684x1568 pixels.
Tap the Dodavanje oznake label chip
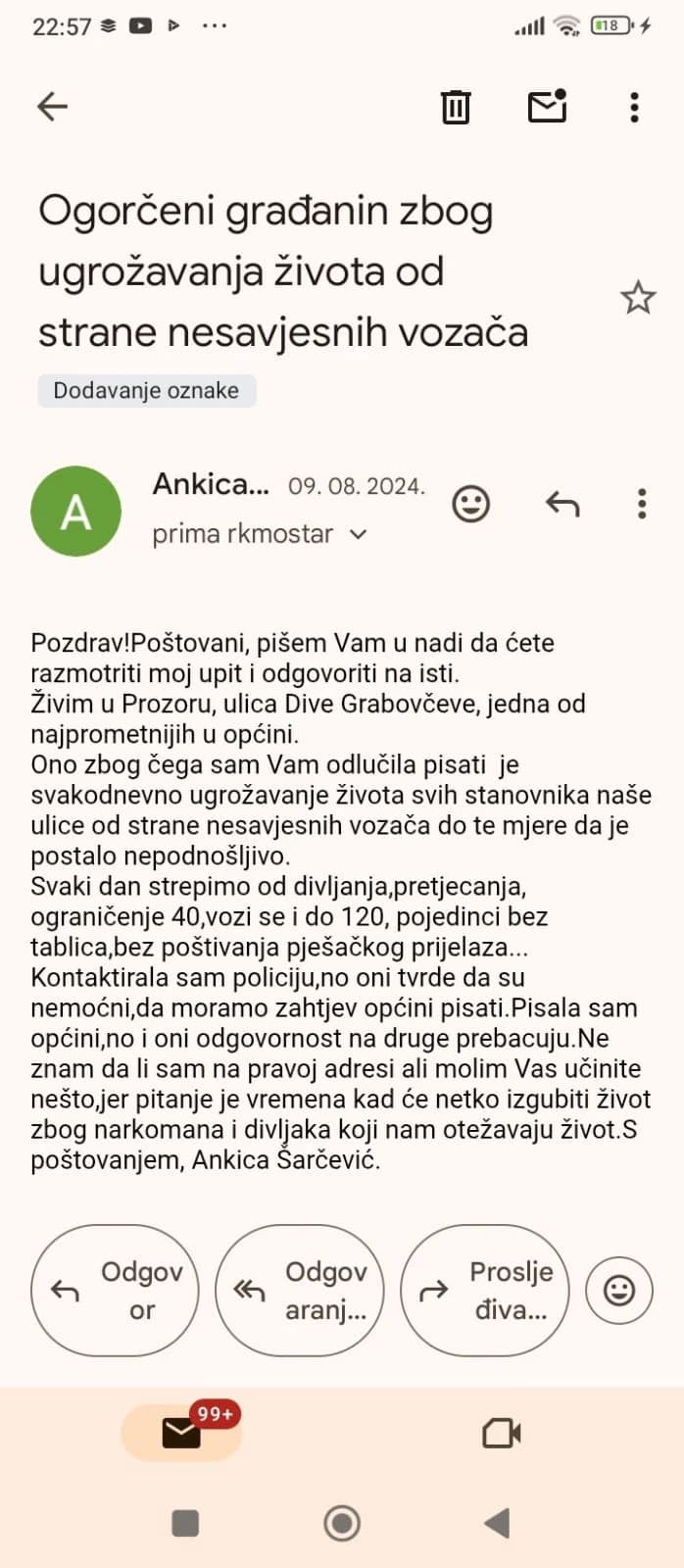[147, 390]
